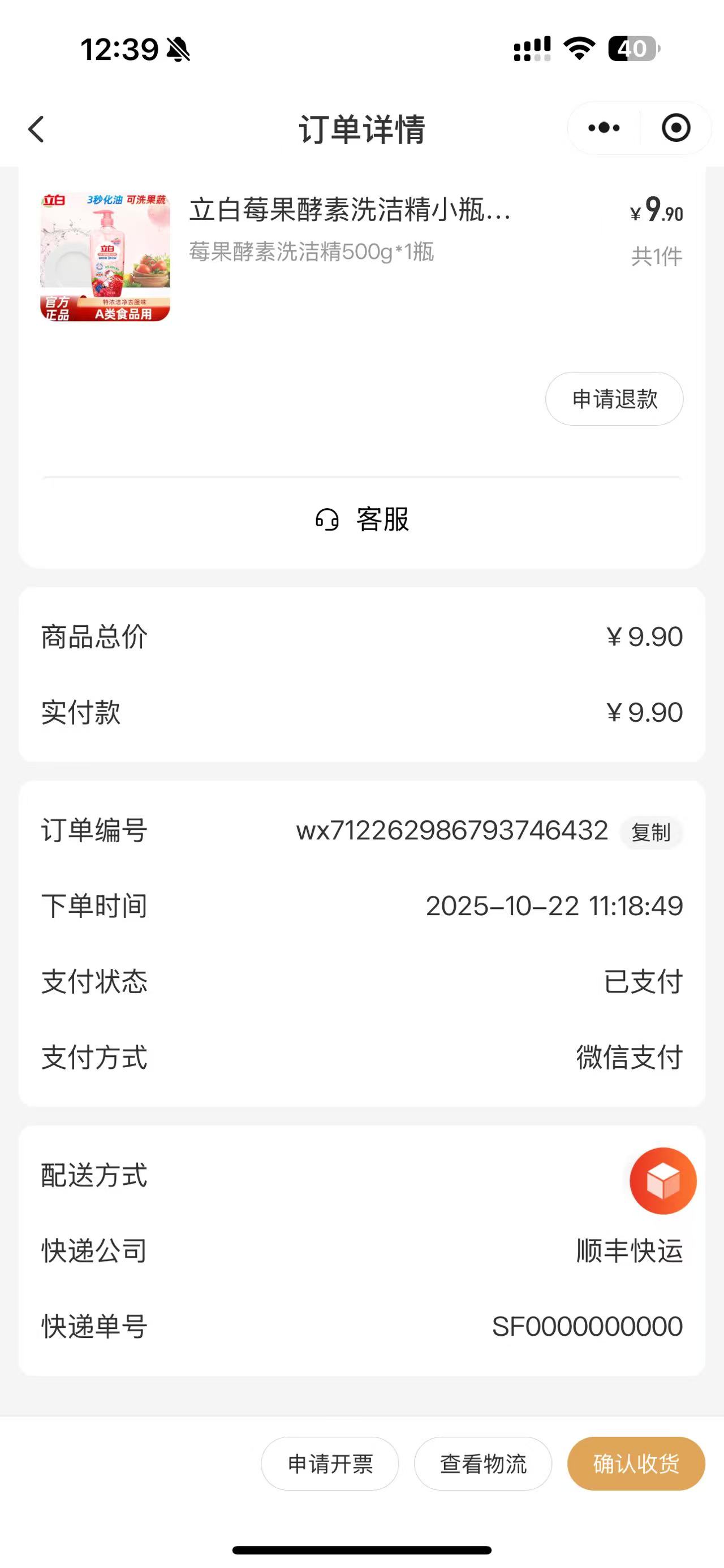
Task: Open the mini program more-options menu
Action: 604,128
